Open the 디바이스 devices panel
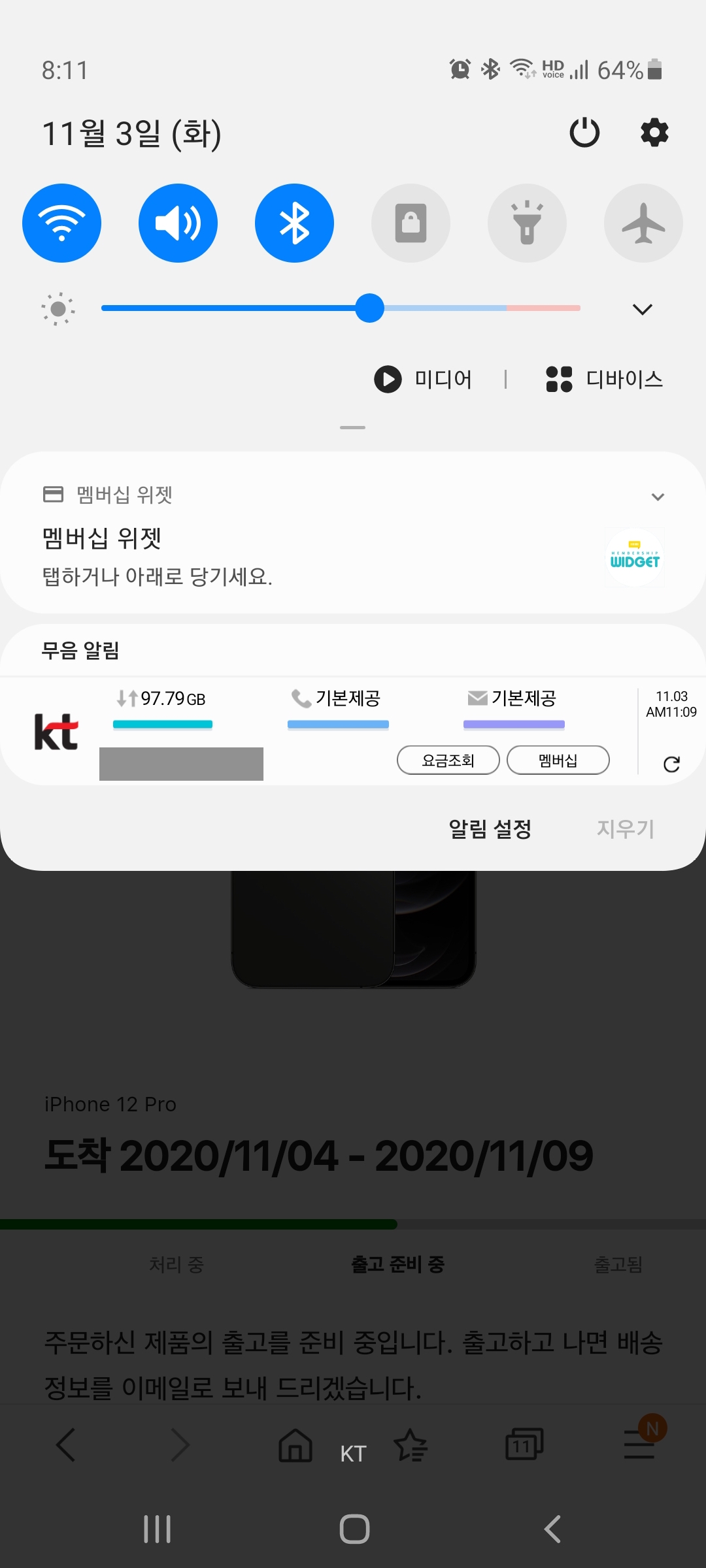706x1568 pixels. (605, 379)
